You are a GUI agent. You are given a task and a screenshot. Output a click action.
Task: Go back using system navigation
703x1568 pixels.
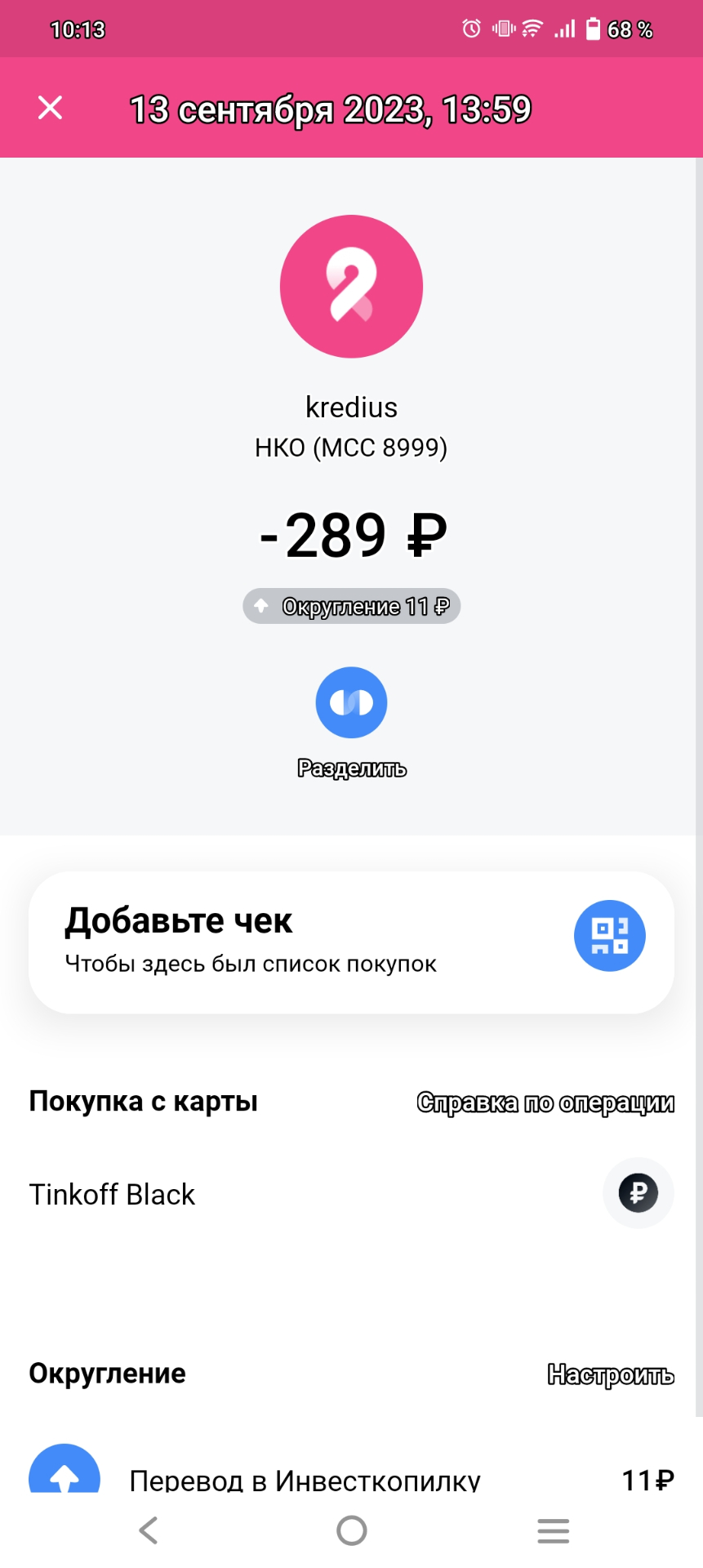(x=149, y=1530)
